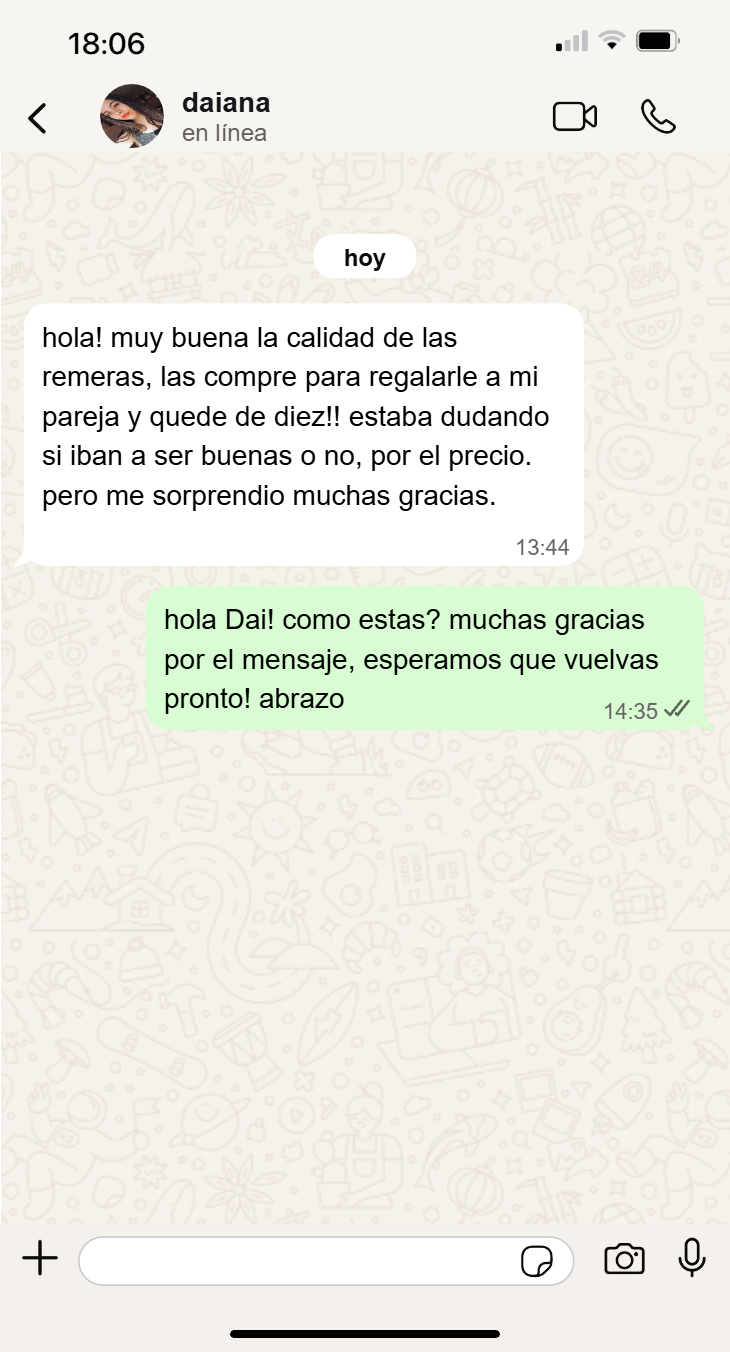Focus the message text field
730x1352 pixels.
tap(300, 1260)
